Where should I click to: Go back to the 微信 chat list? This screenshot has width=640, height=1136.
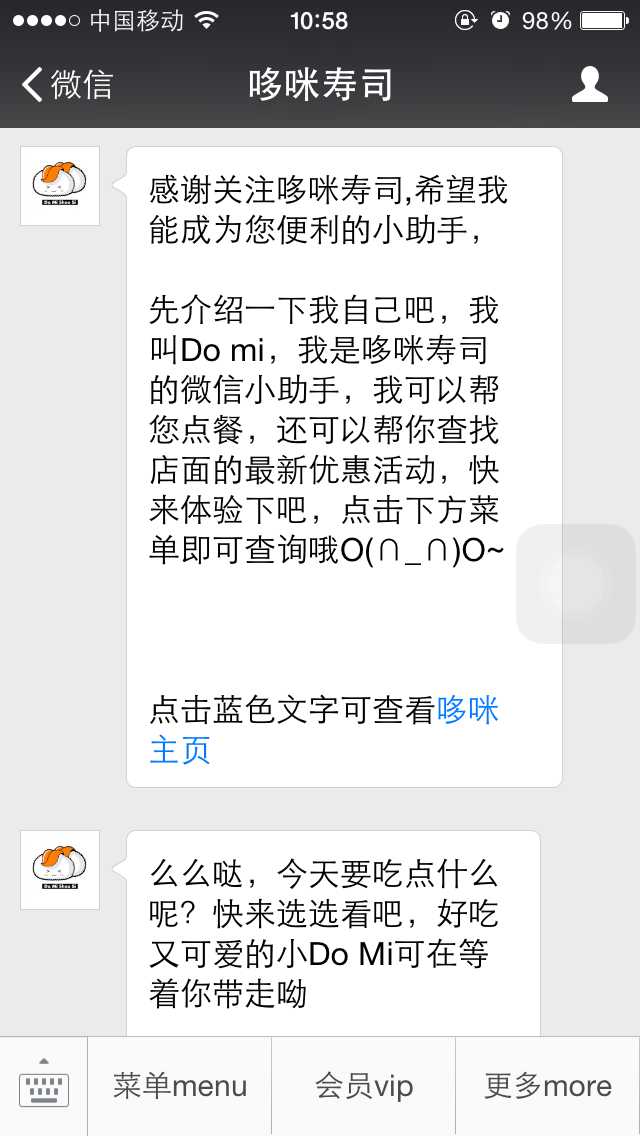(66, 85)
